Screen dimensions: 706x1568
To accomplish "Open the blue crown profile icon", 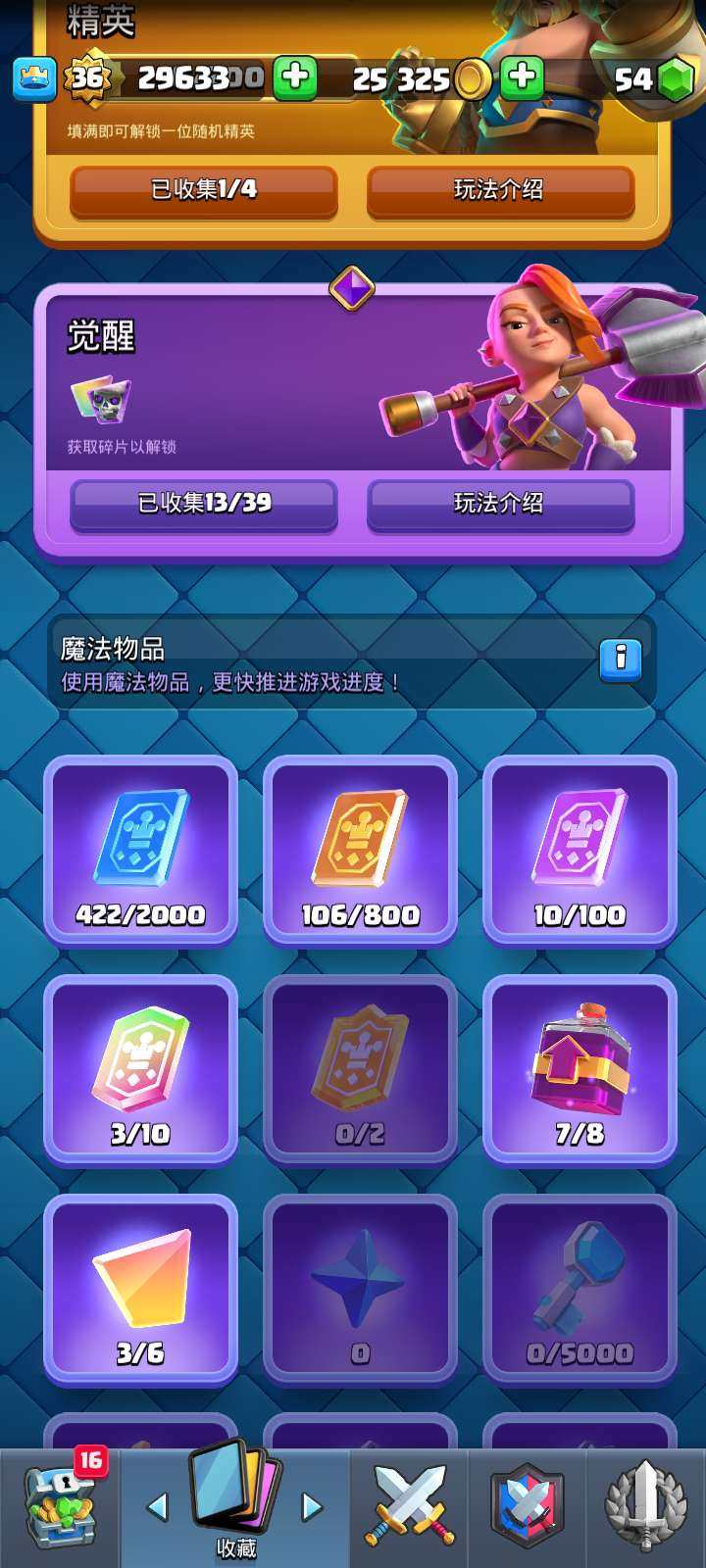I will coord(34,79).
